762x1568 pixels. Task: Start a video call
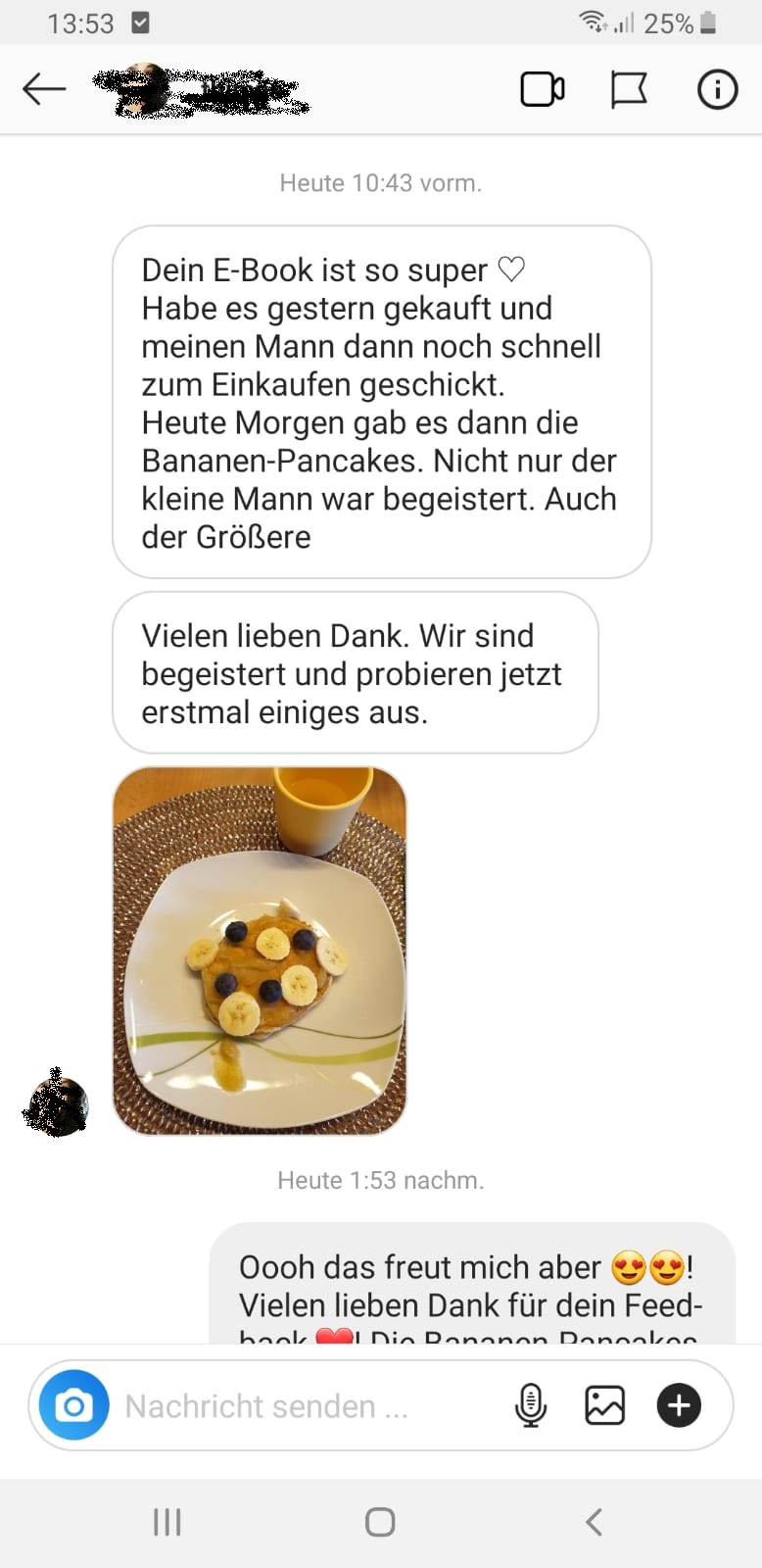tap(542, 89)
